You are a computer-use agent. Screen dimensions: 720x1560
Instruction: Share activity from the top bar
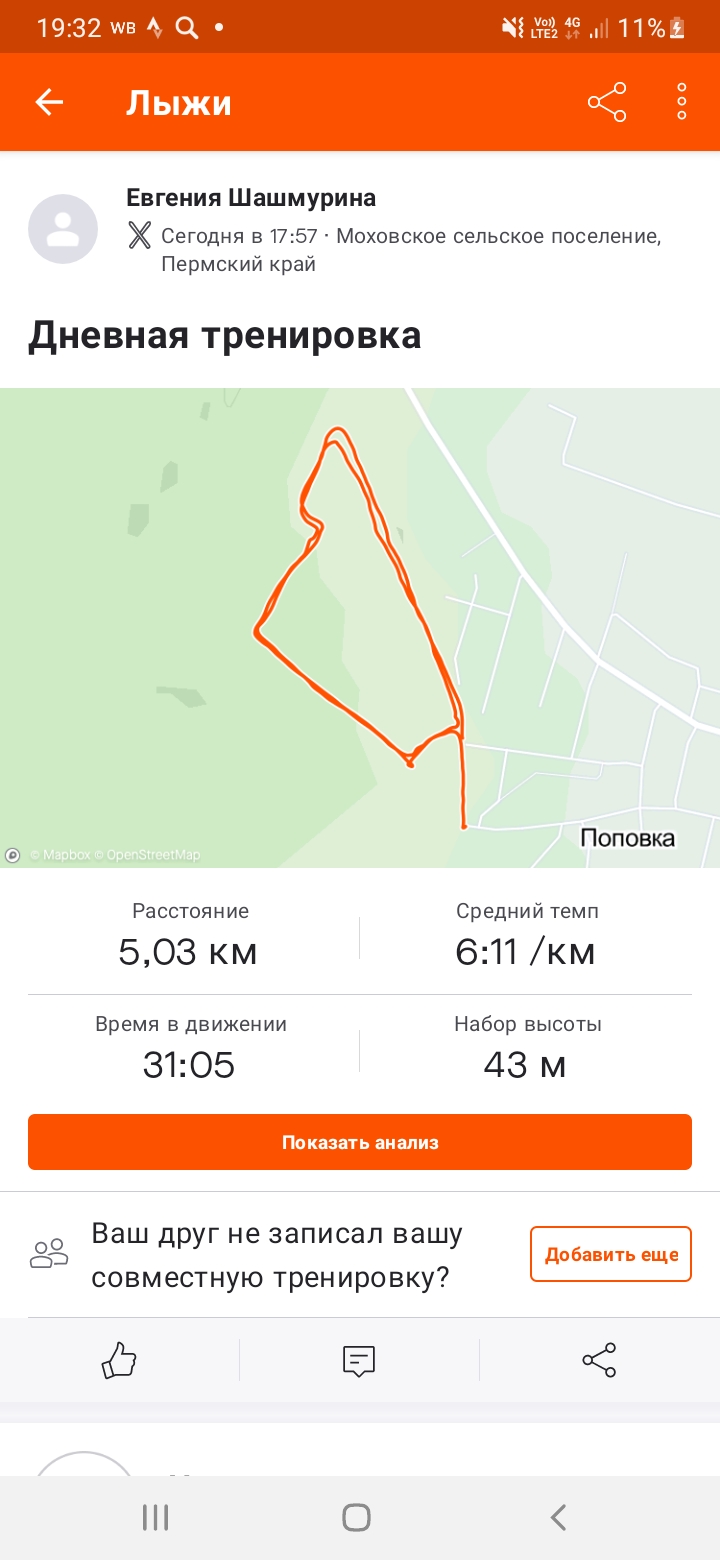tap(606, 102)
